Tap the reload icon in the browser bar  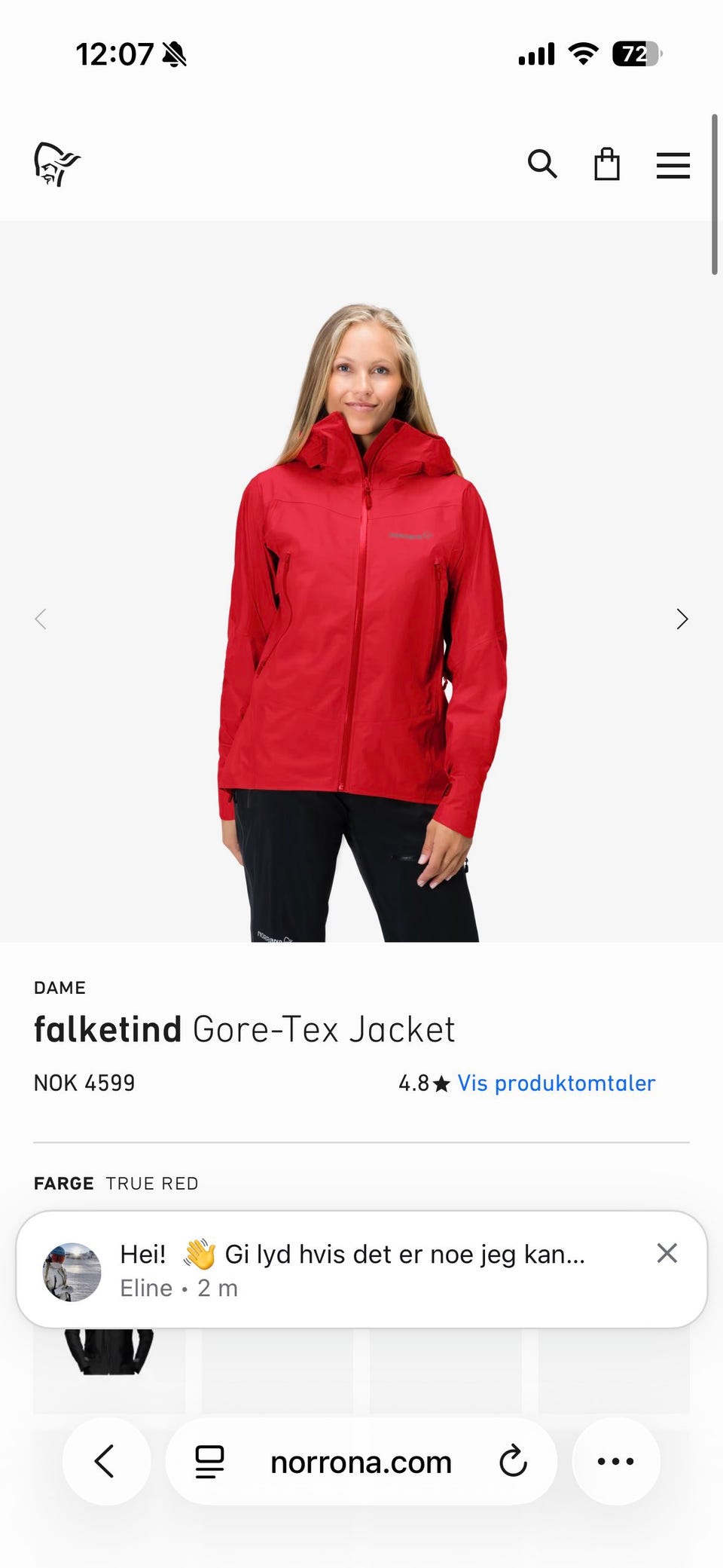click(x=514, y=1461)
